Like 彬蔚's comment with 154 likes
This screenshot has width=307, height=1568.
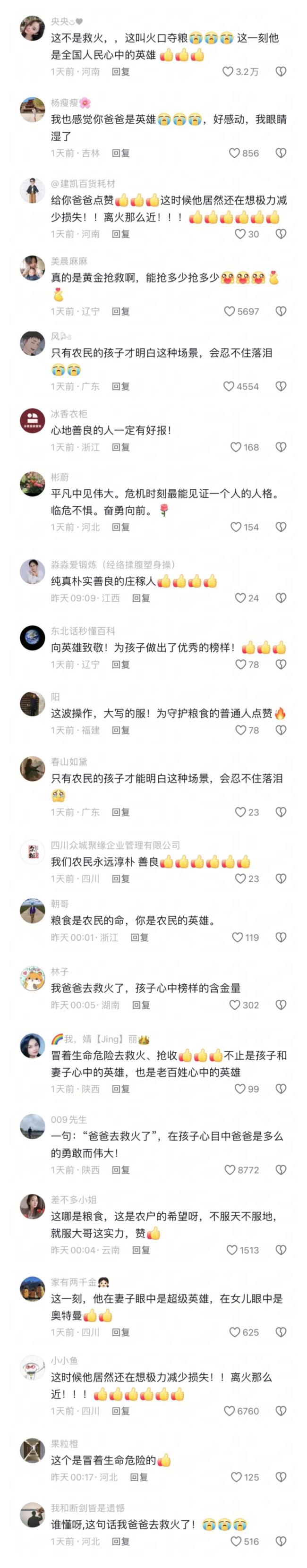pyautogui.click(x=236, y=527)
